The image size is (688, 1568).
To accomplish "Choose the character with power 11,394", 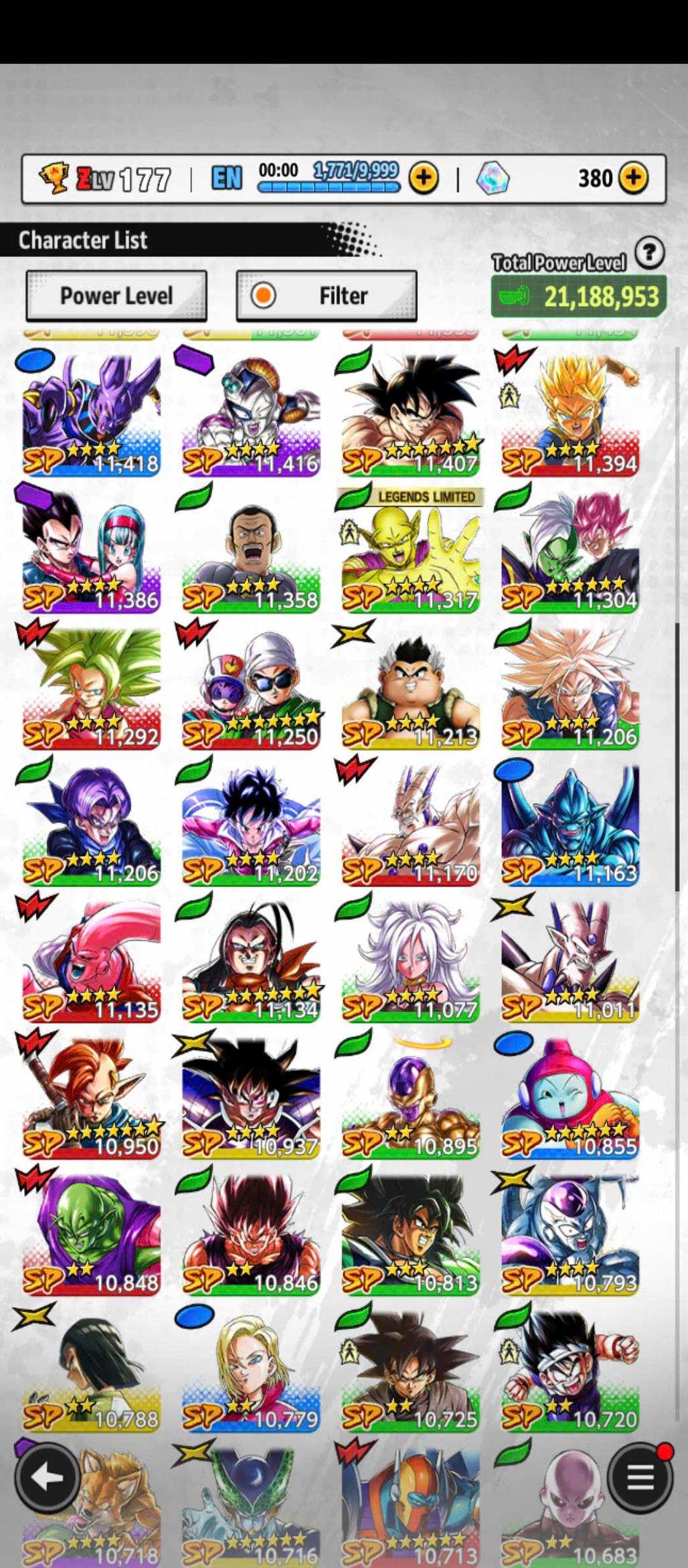I will click(570, 415).
